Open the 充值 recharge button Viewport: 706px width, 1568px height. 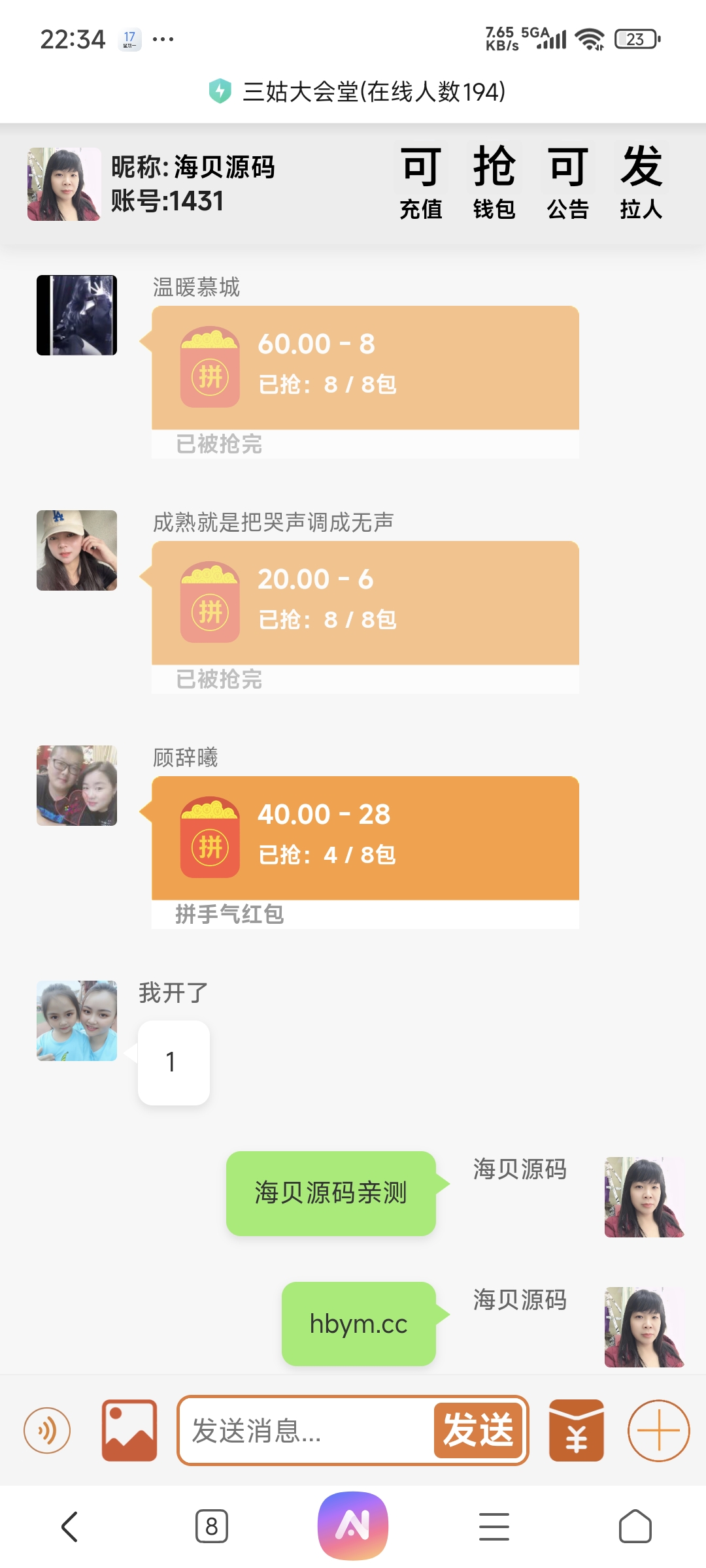(x=421, y=182)
